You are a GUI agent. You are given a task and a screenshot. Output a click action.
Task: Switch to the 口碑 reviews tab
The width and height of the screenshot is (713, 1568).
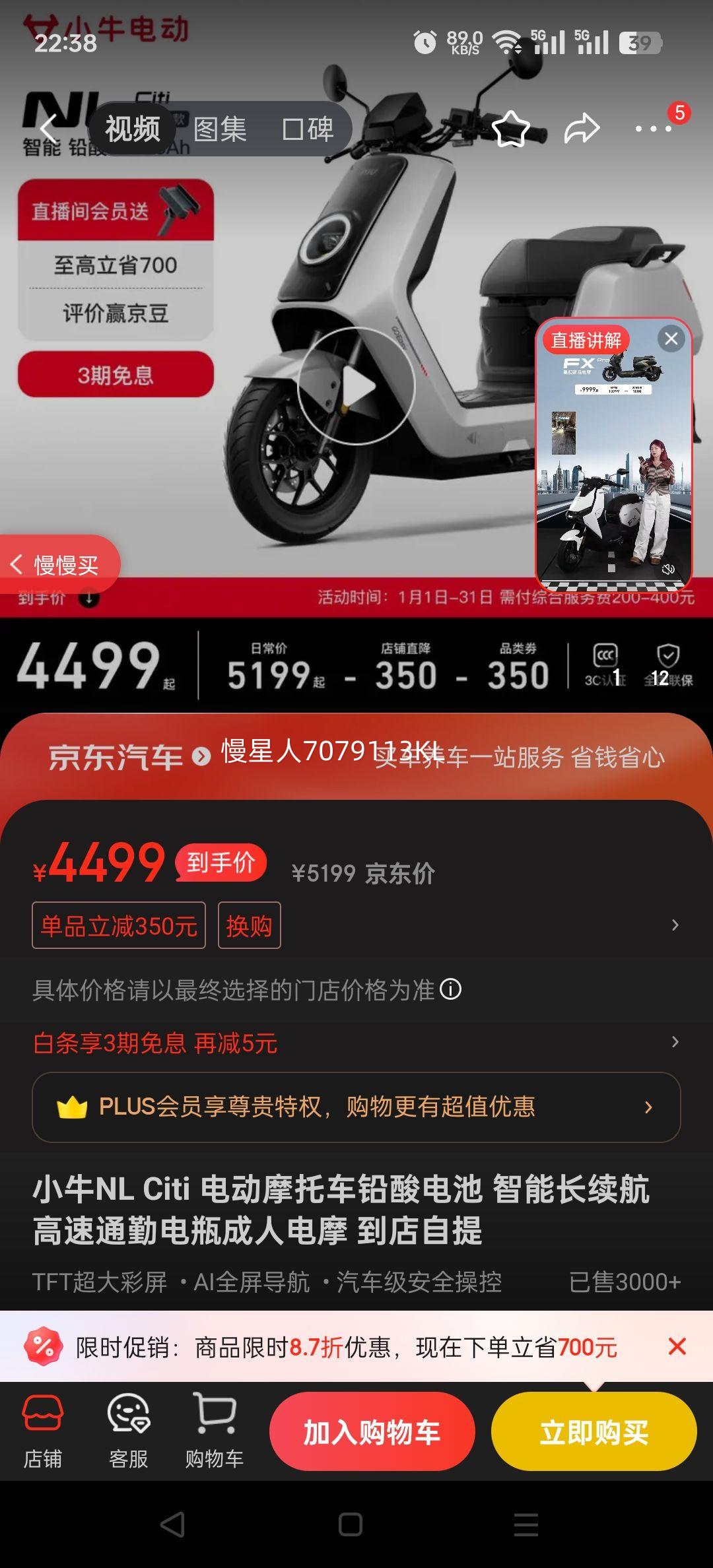(309, 129)
